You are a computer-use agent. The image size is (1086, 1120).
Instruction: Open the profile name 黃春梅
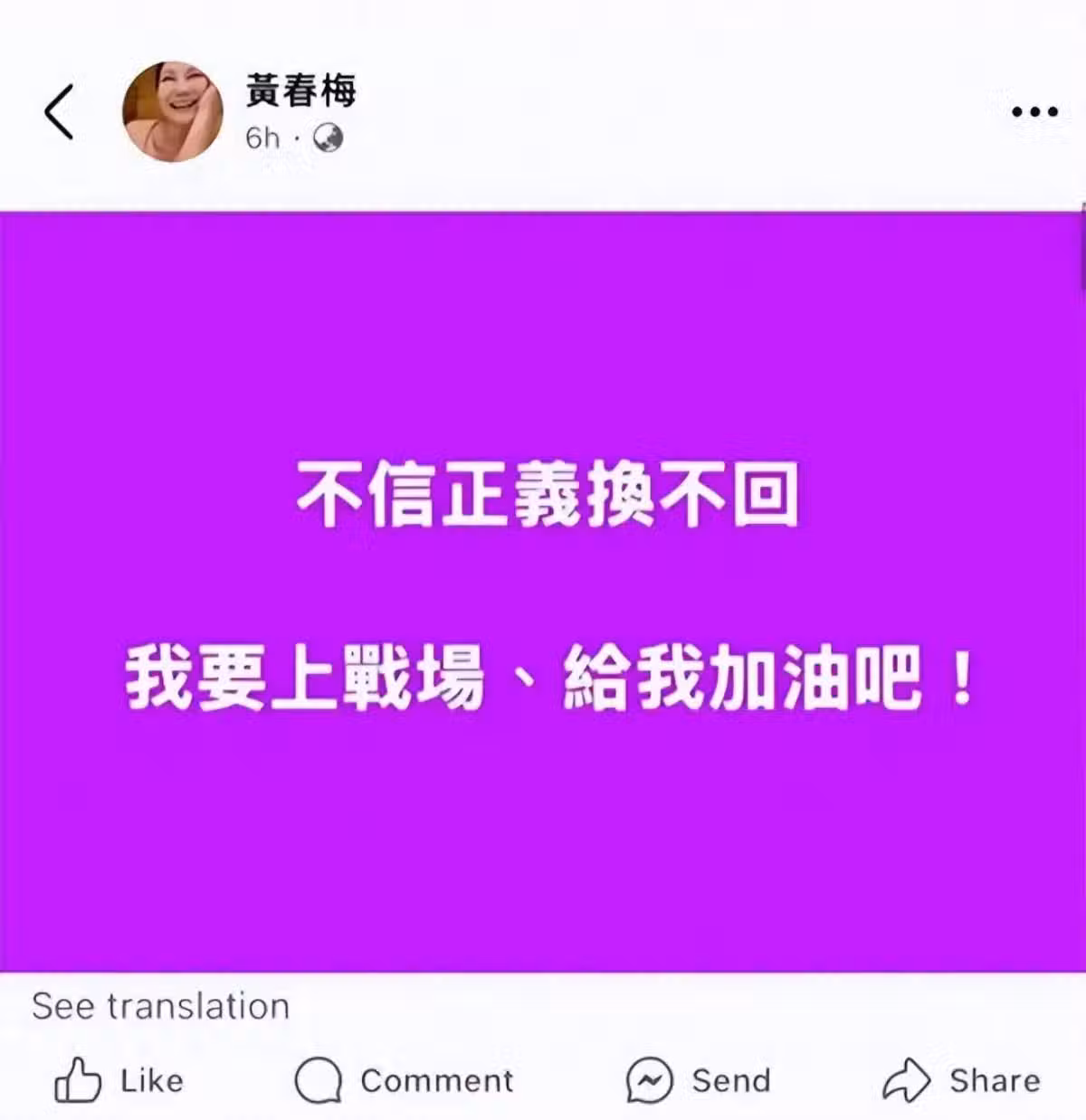300,90
